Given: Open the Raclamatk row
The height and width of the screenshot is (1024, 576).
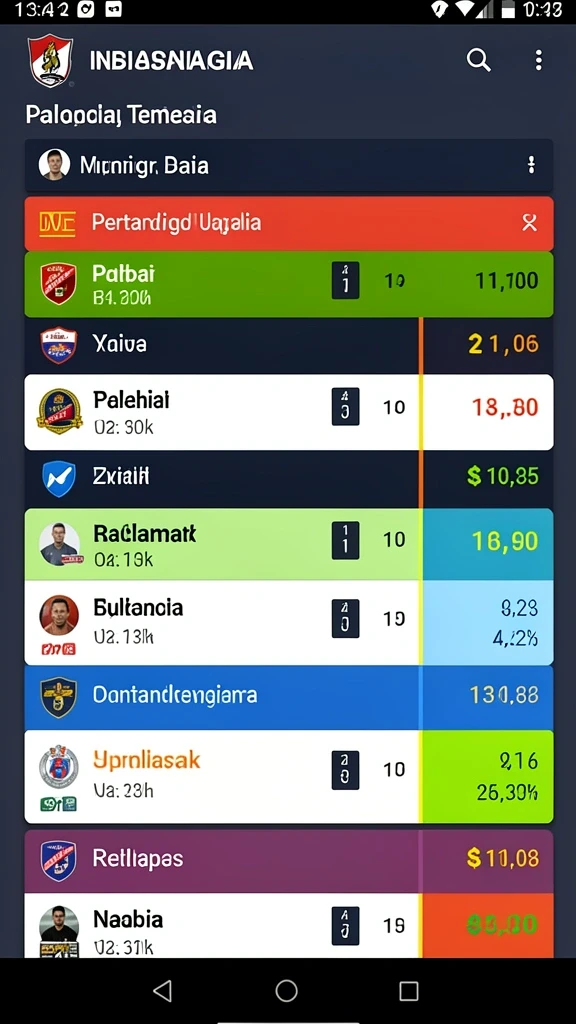Looking at the screenshot, I should (289, 544).
